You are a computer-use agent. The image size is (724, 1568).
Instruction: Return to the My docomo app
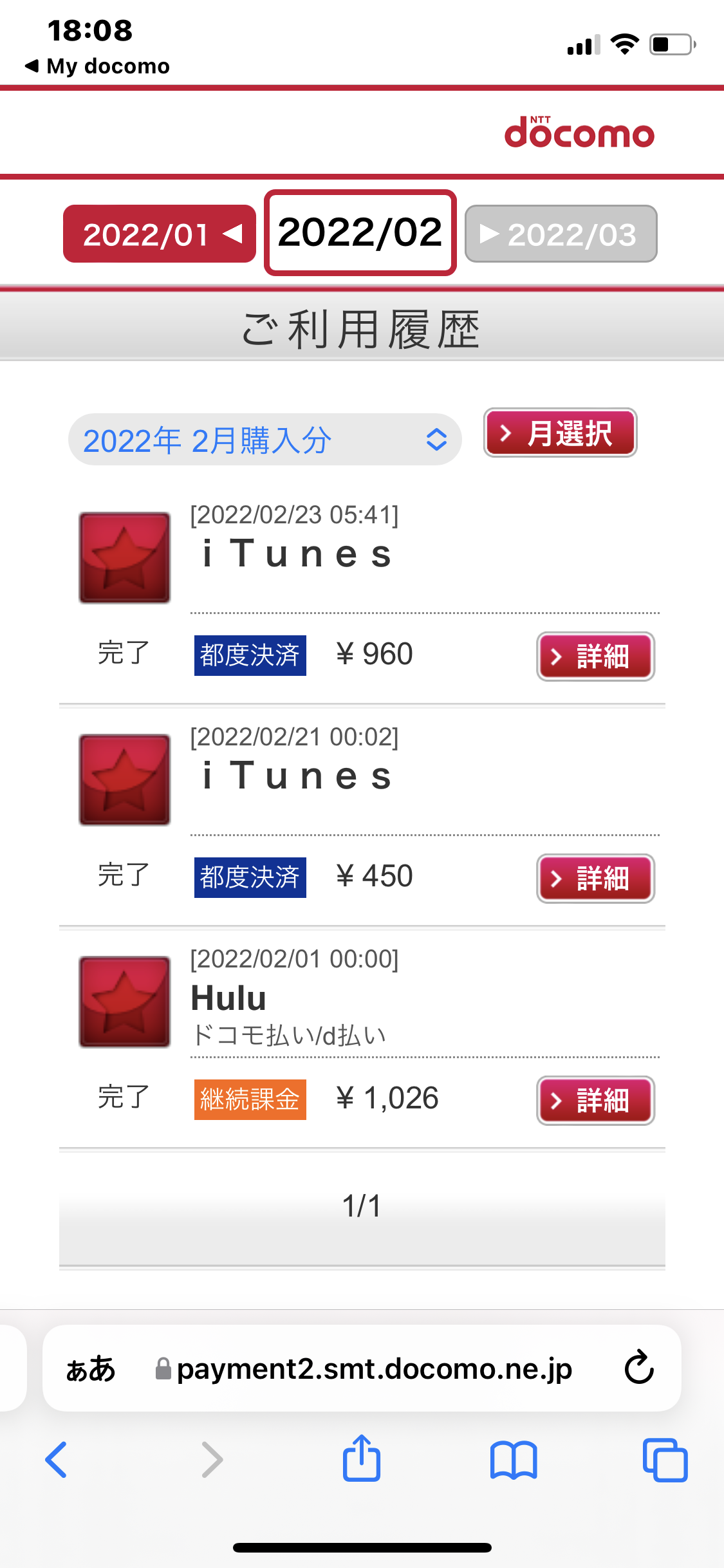coord(97,66)
